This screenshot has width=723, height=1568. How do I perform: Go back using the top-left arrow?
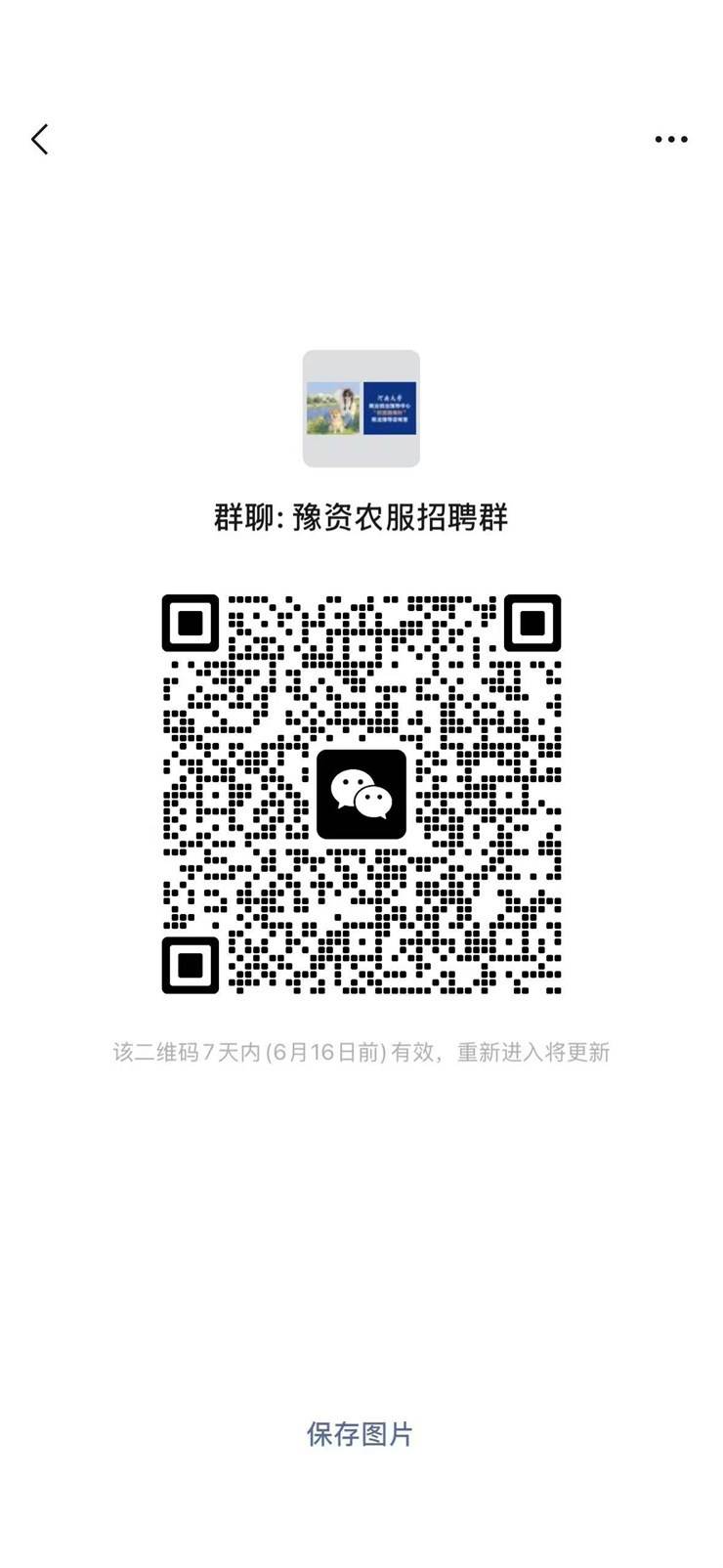click(x=40, y=140)
